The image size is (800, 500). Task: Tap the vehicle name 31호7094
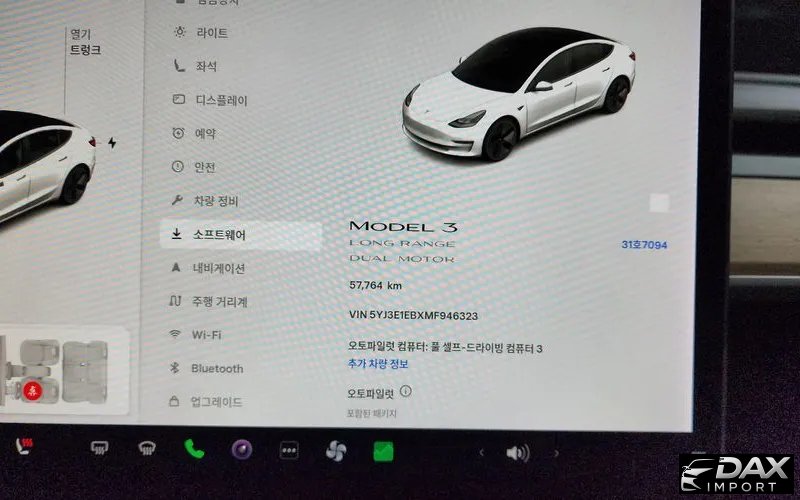pos(643,245)
